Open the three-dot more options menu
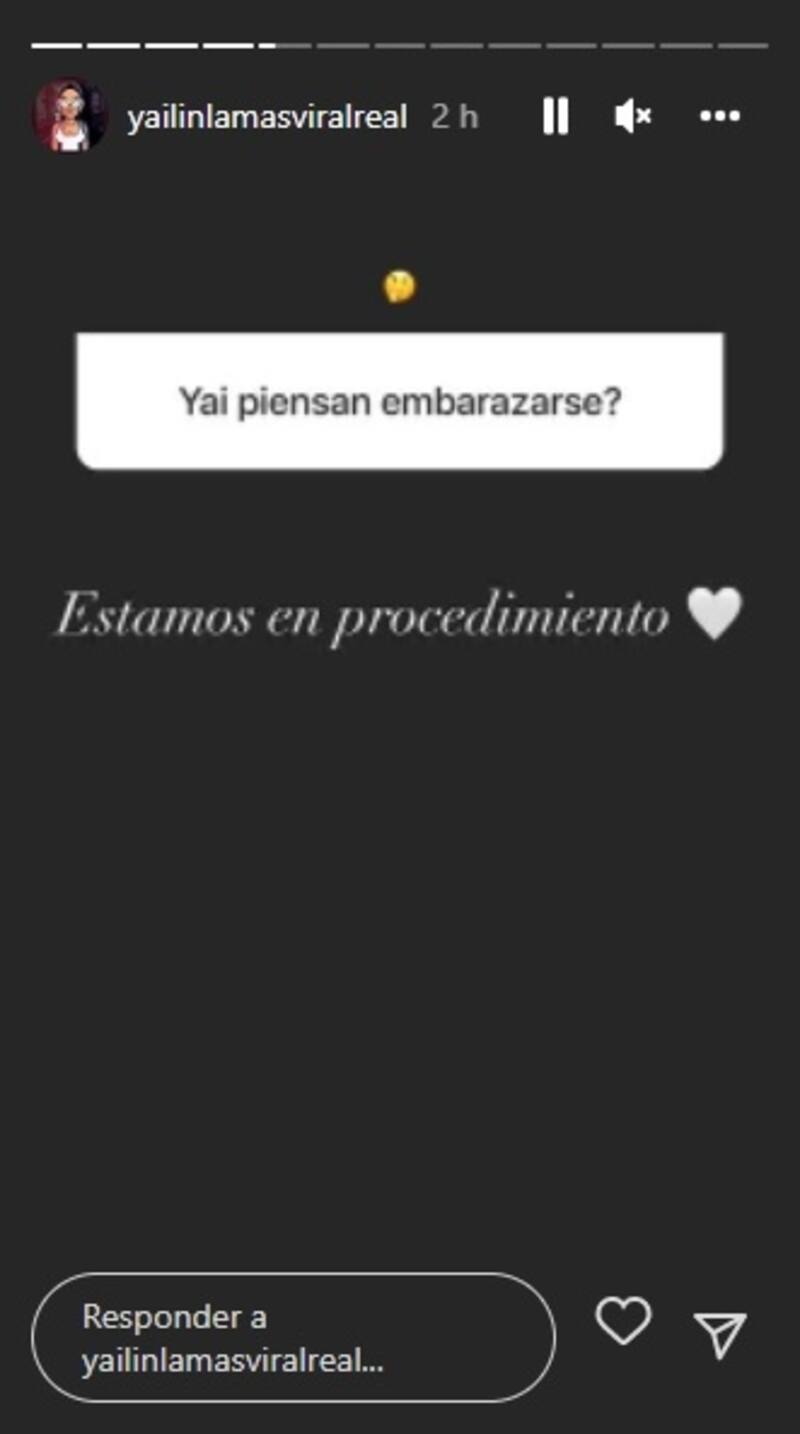800x1434 pixels. coord(719,117)
